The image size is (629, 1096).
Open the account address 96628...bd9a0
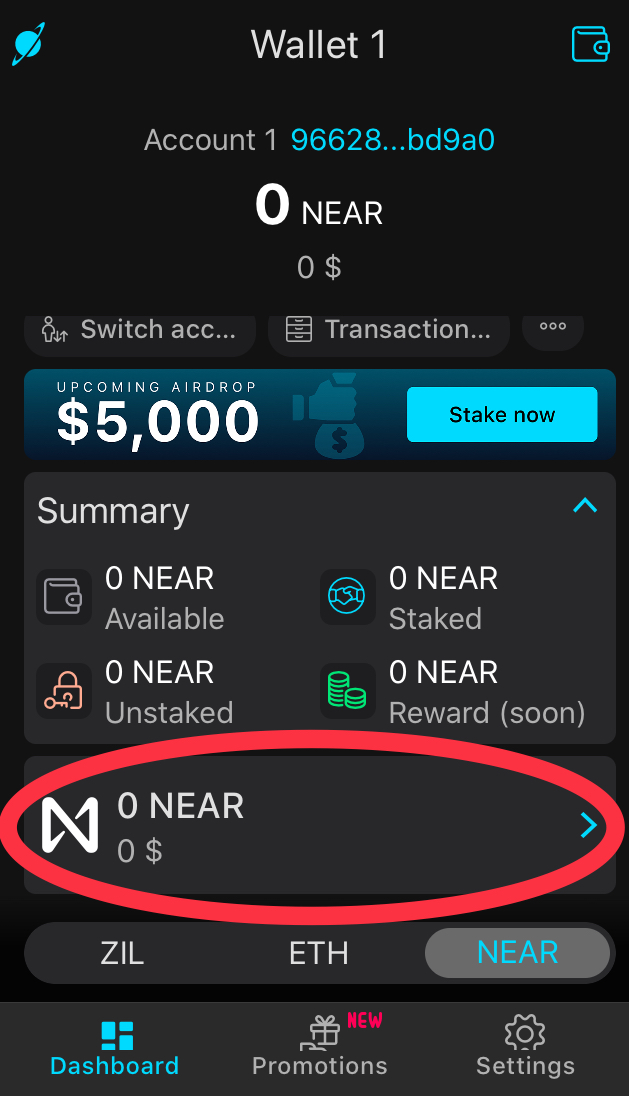tap(392, 140)
